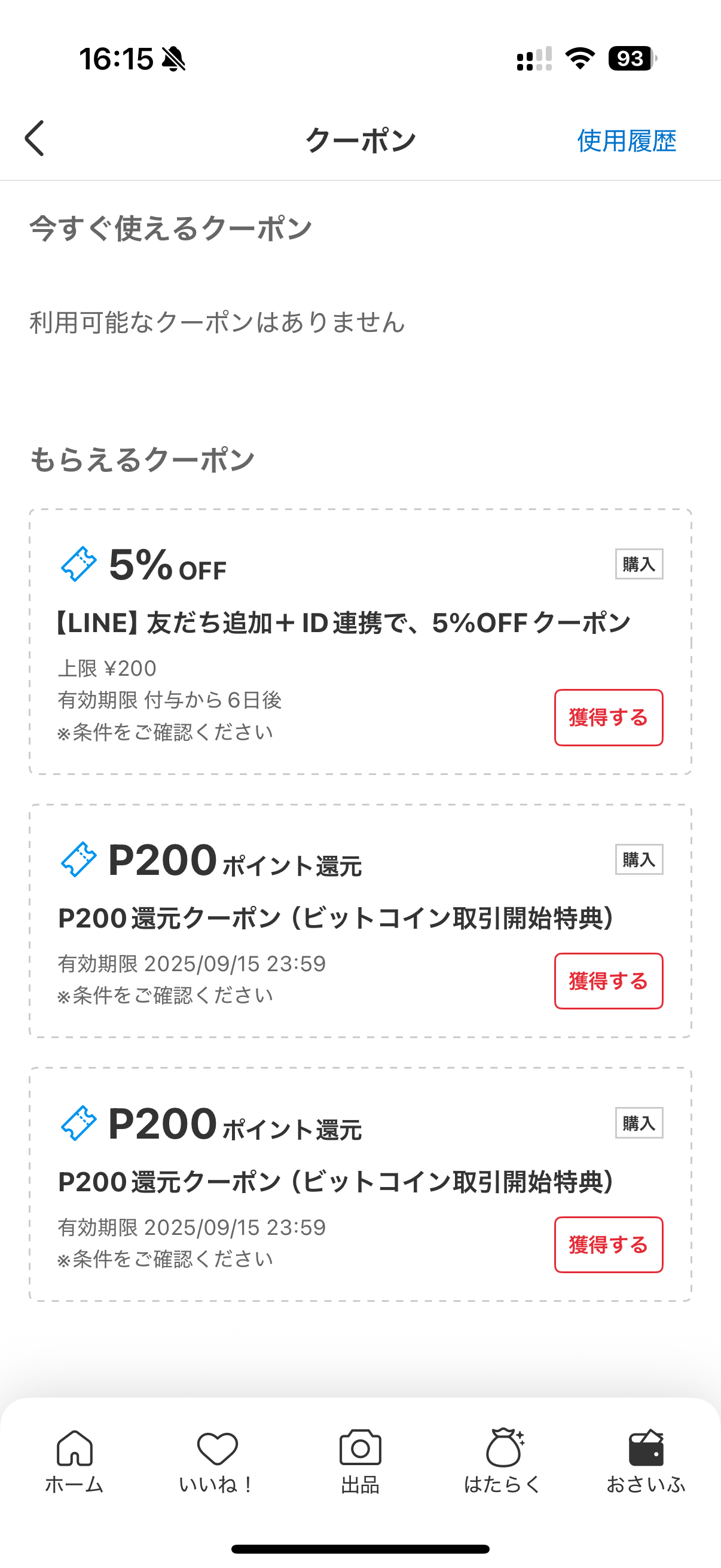721x1568 pixels.
Task: Acquire the 5% OFF LINE coupon via 獲得する
Action: click(608, 718)
